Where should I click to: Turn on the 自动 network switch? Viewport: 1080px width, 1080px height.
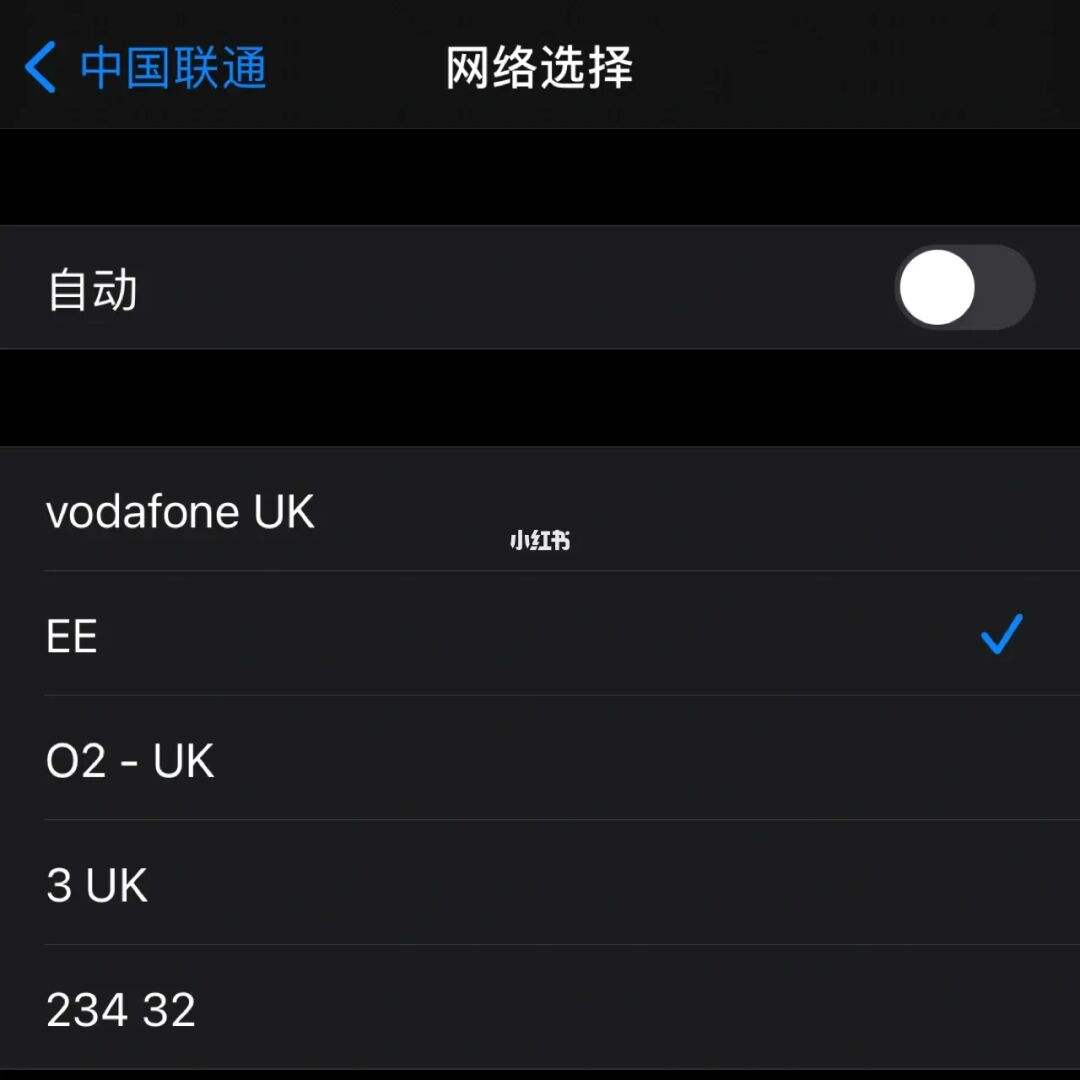coord(964,288)
